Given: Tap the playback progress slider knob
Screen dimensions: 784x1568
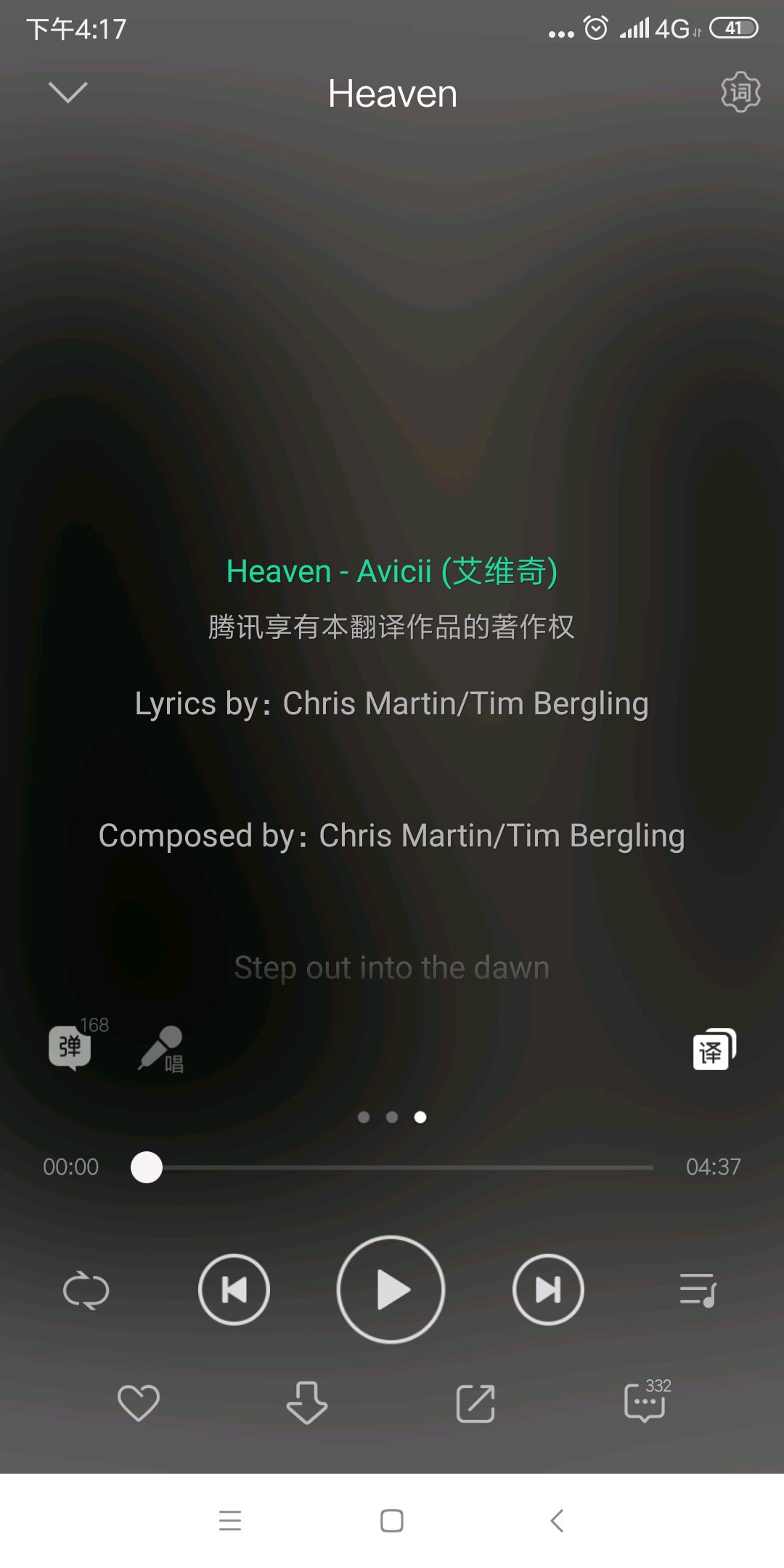Looking at the screenshot, I should coord(147,1167).
